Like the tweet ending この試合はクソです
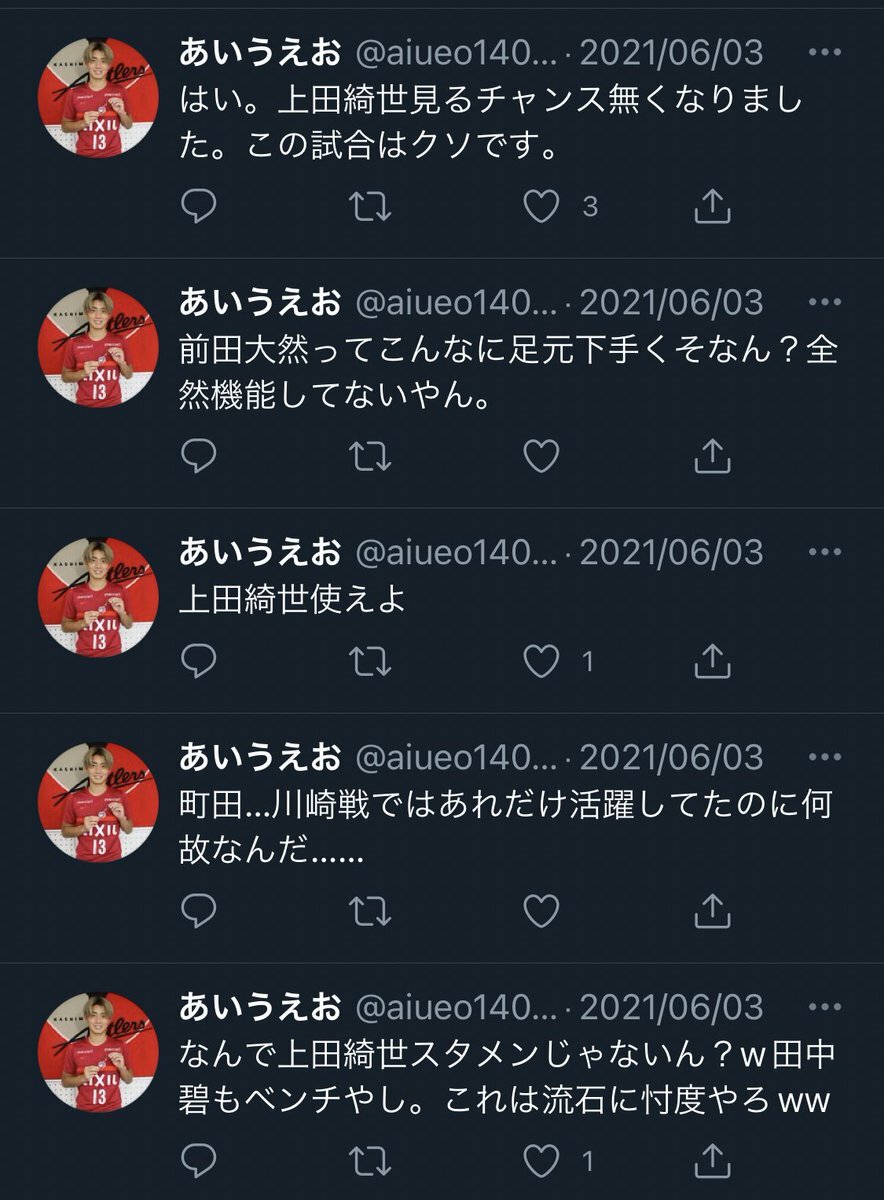Image resolution: width=884 pixels, height=1200 pixels. tap(541, 207)
